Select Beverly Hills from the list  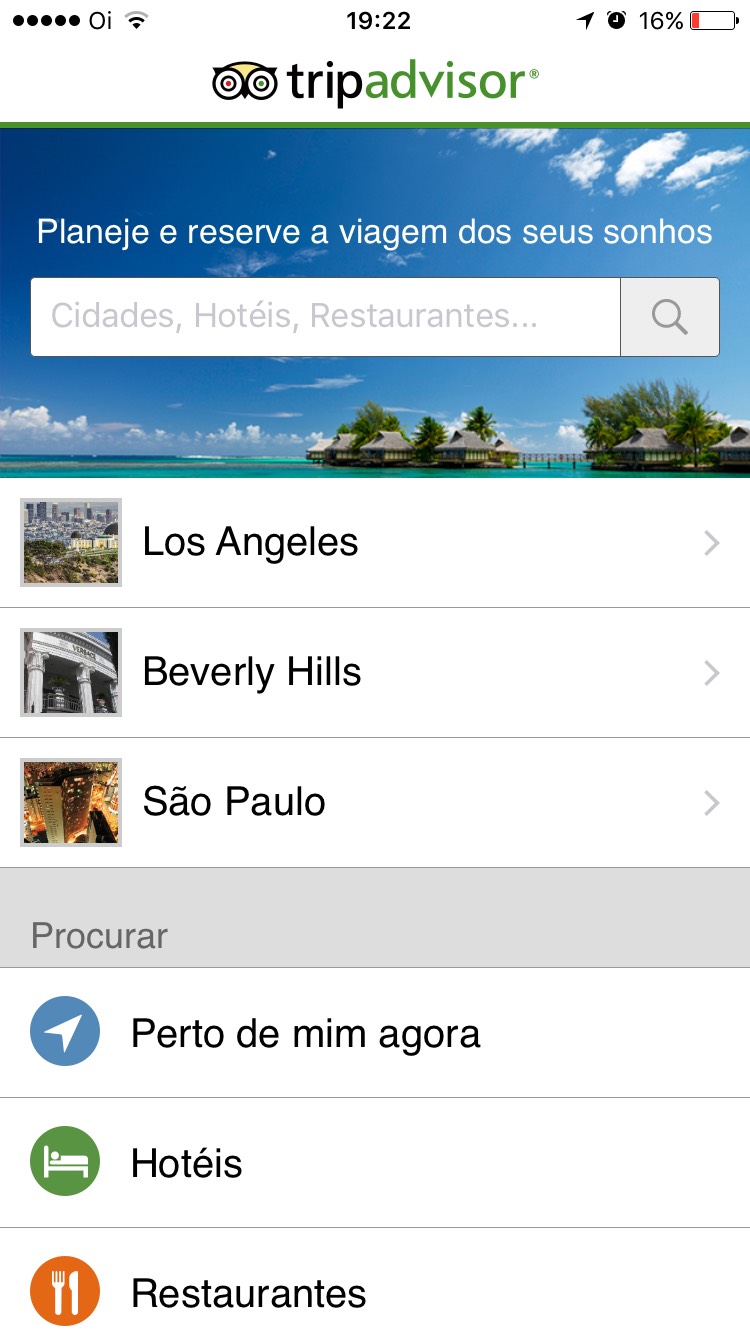point(375,673)
